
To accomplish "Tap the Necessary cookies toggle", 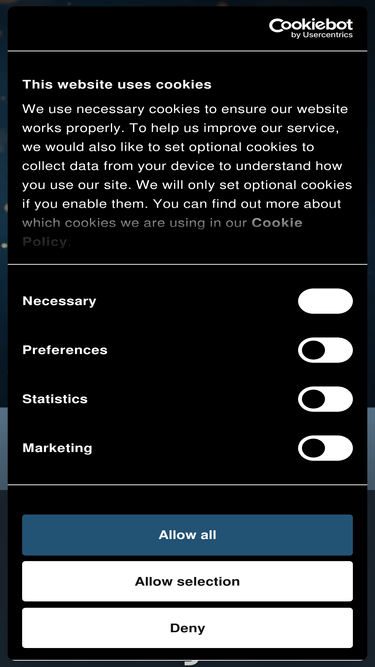I will (x=325, y=301).
